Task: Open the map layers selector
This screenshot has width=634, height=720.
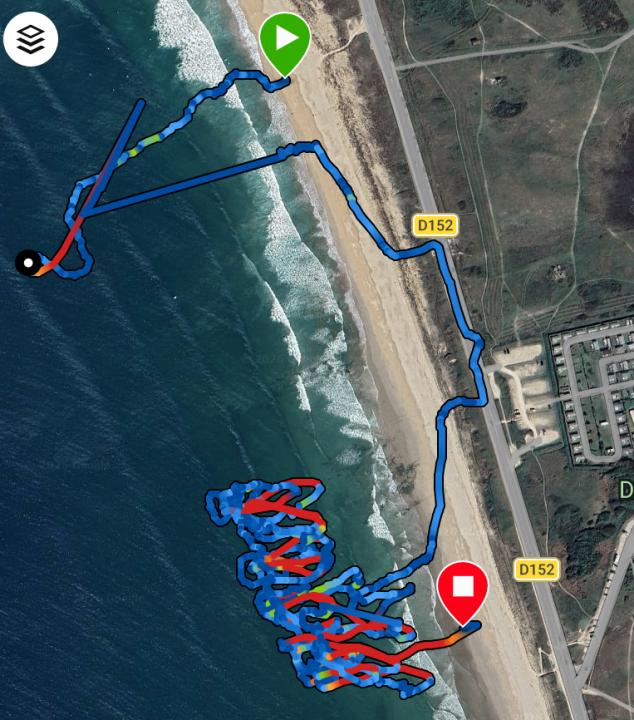Action: point(31,39)
